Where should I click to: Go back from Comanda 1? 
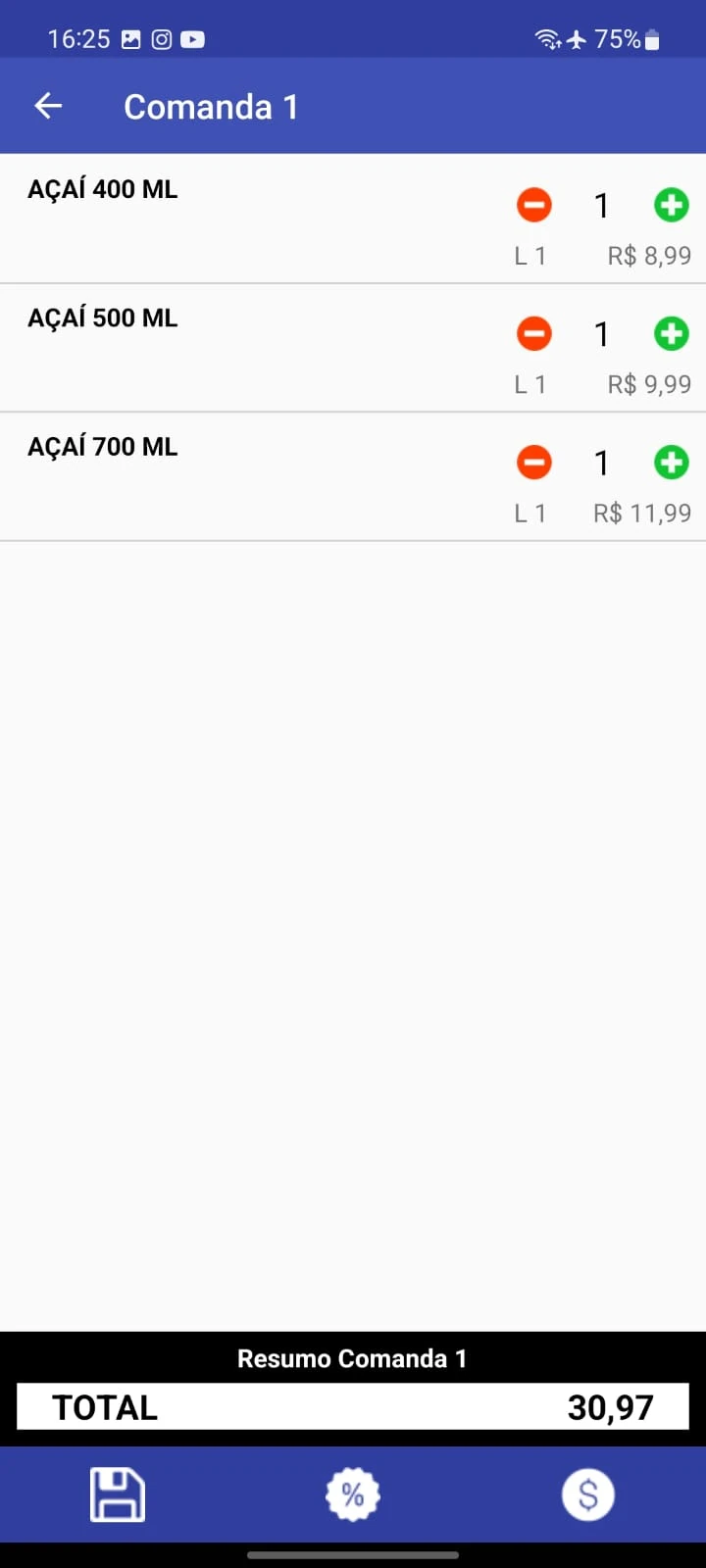pos(48,106)
